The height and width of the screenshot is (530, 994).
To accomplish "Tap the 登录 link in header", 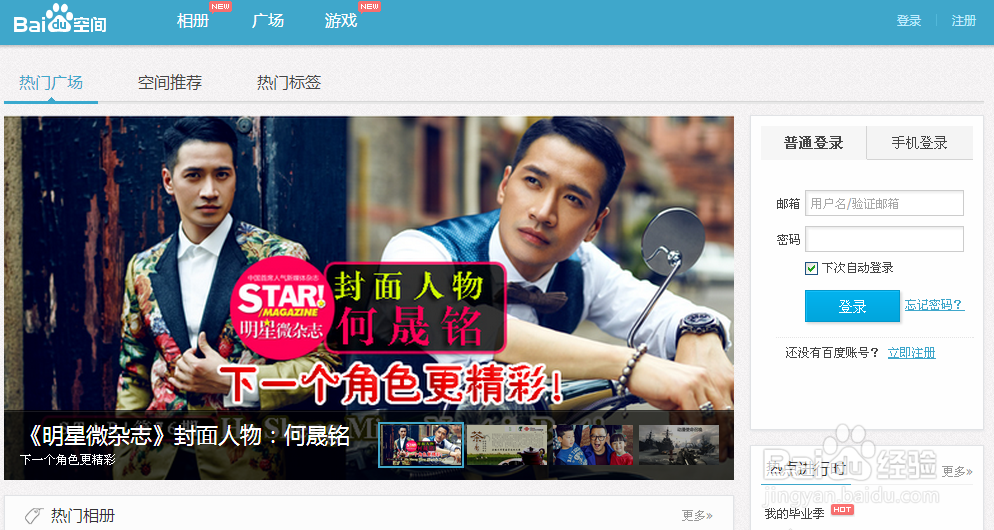I will [909, 21].
